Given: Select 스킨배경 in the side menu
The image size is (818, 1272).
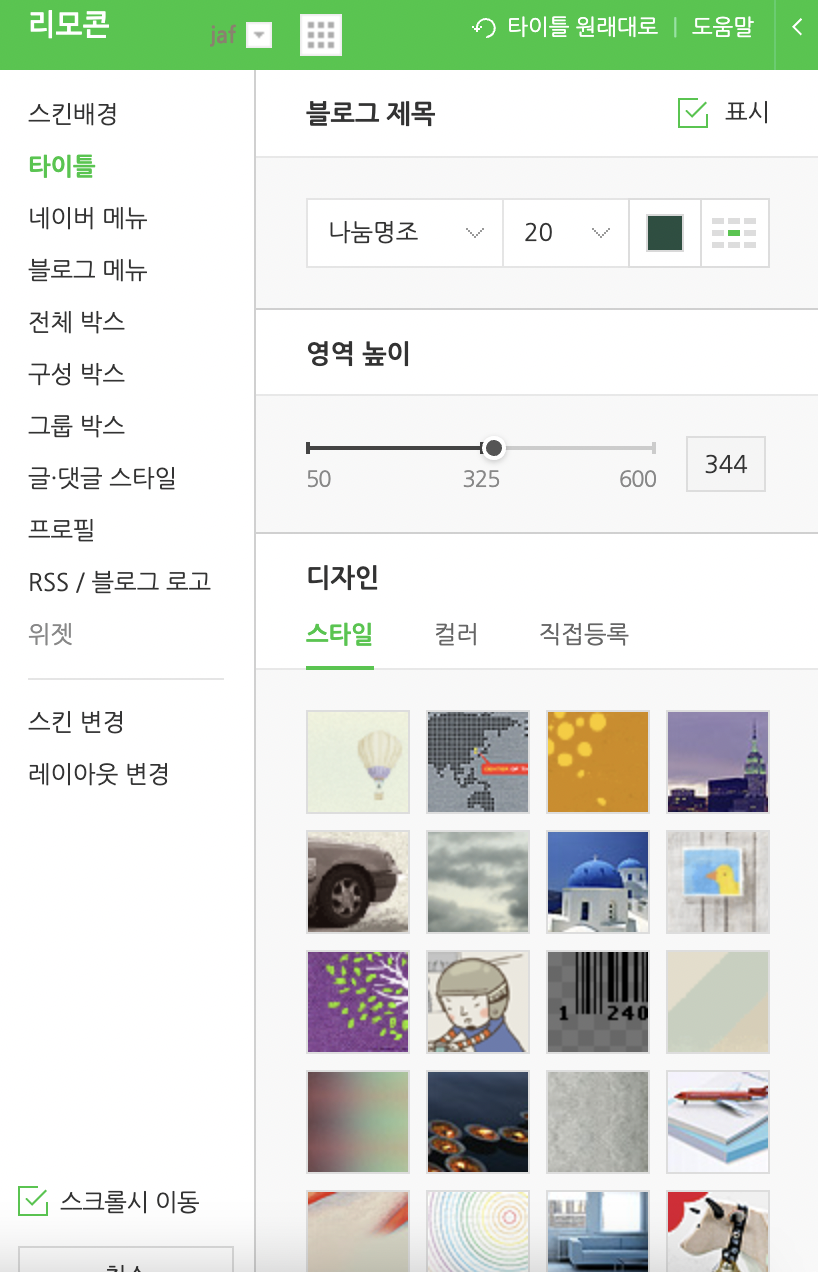Looking at the screenshot, I should click(x=73, y=114).
